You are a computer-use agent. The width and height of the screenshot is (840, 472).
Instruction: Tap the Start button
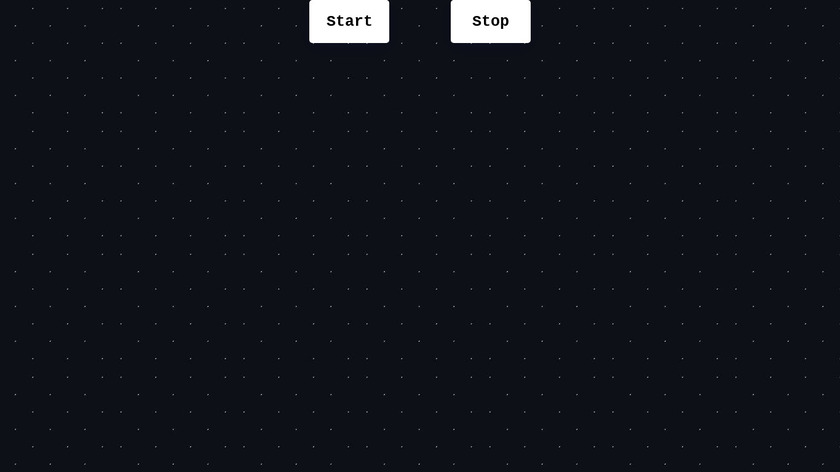pos(349,21)
